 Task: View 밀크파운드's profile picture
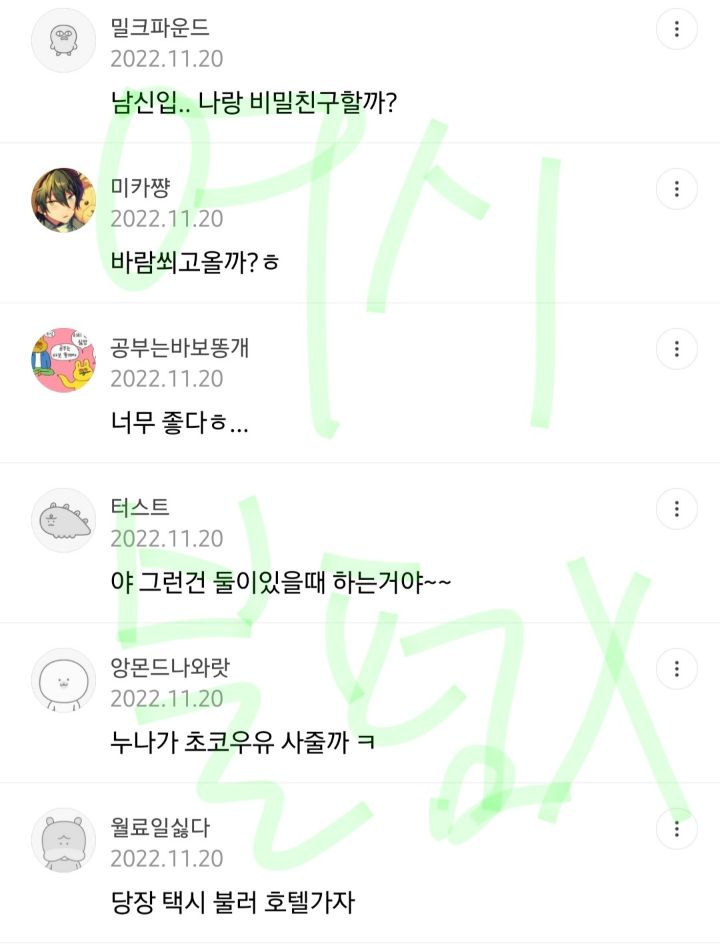pyautogui.click(x=64, y=41)
